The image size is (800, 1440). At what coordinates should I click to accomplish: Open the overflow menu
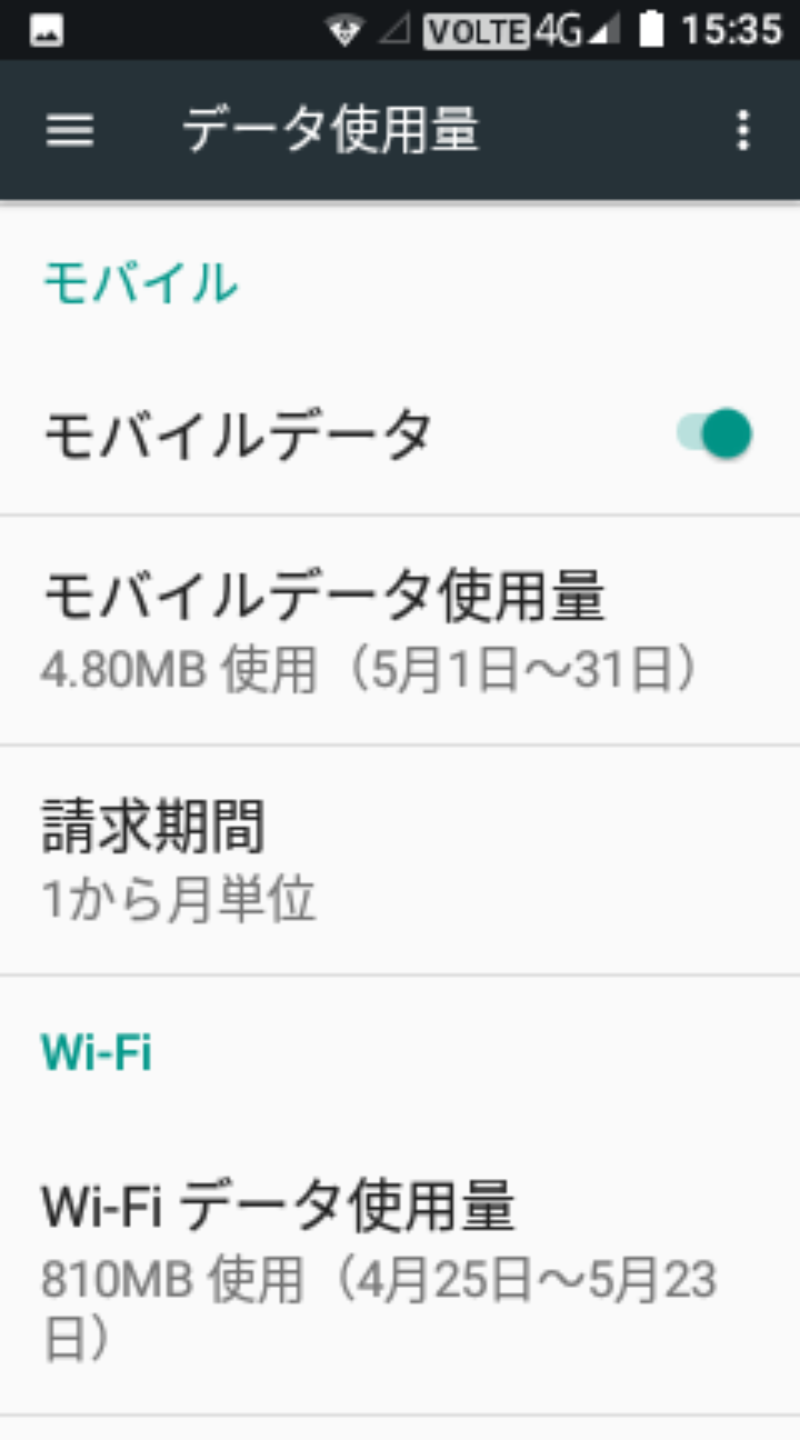(x=742, y=130)
